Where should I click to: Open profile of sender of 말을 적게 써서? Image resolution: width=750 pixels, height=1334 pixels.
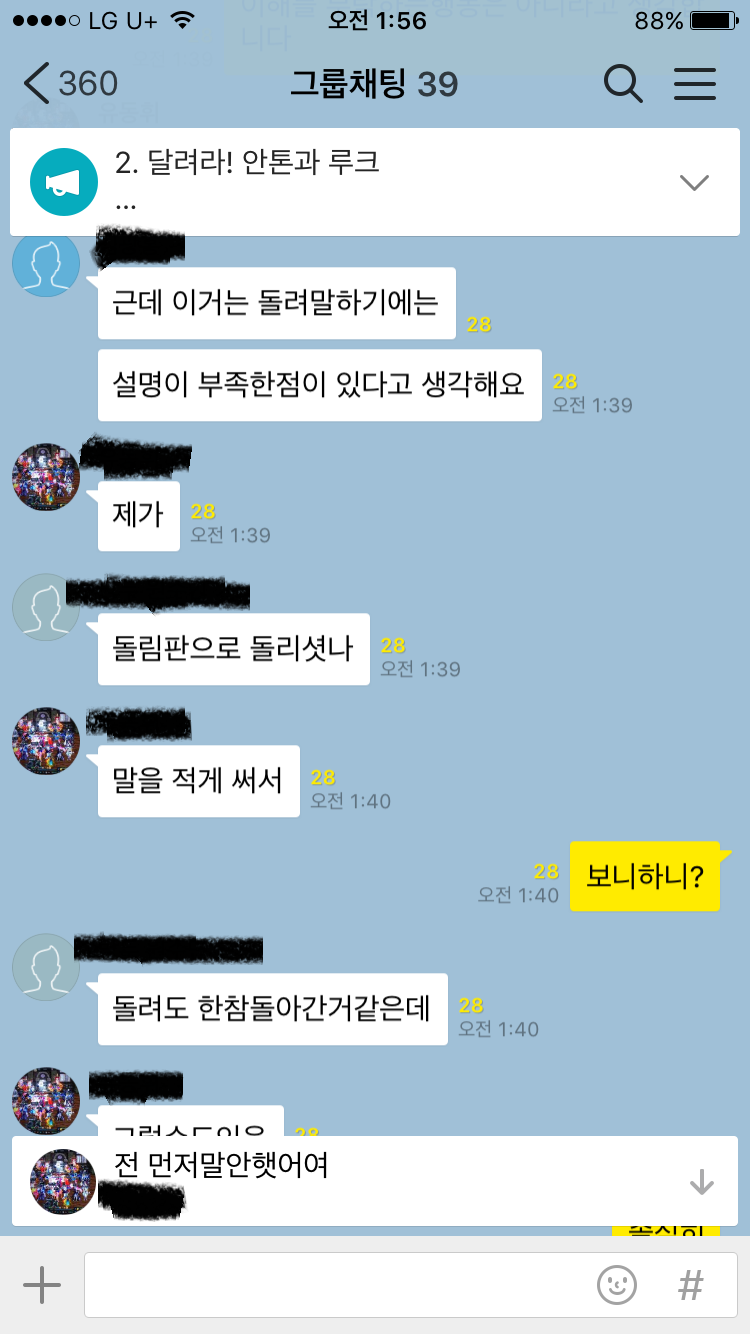pos(46,741)
